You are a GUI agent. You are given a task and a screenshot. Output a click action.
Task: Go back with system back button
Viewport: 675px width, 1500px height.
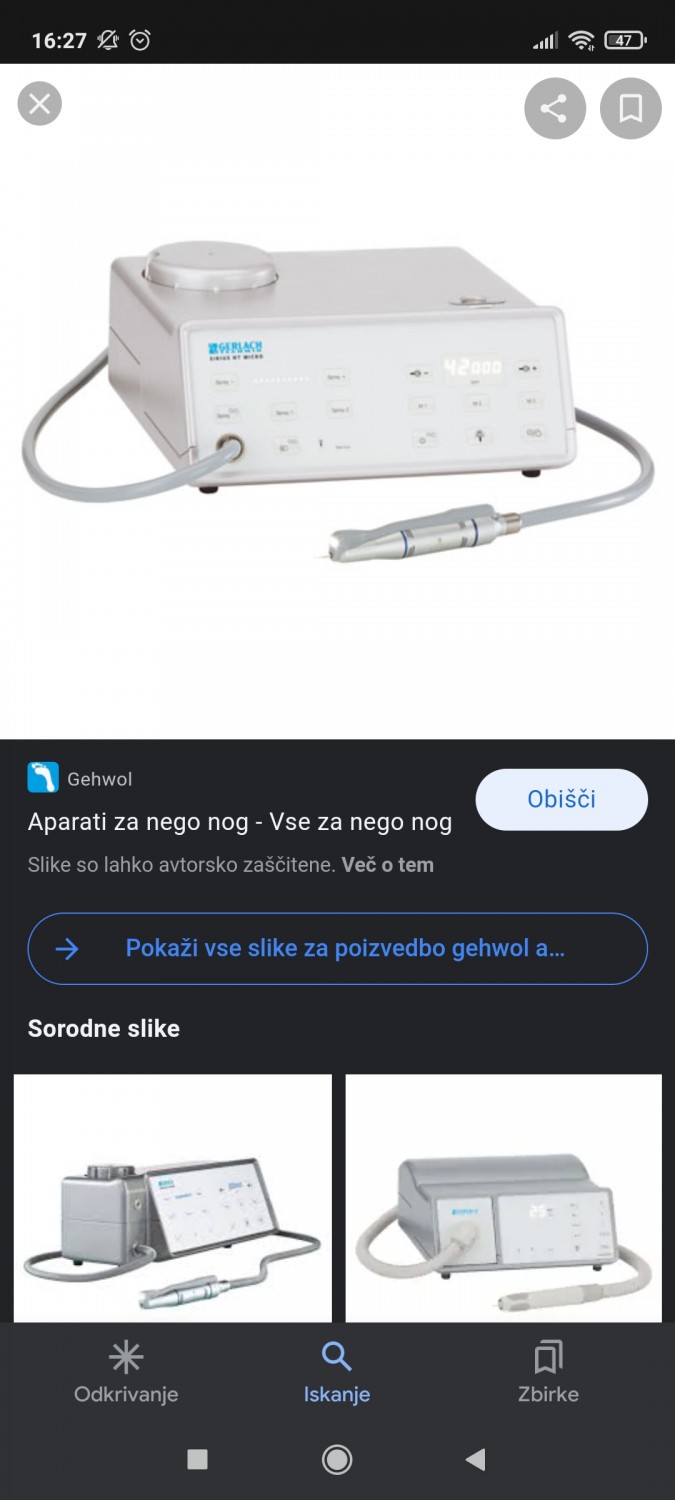tap(476, 1460)
